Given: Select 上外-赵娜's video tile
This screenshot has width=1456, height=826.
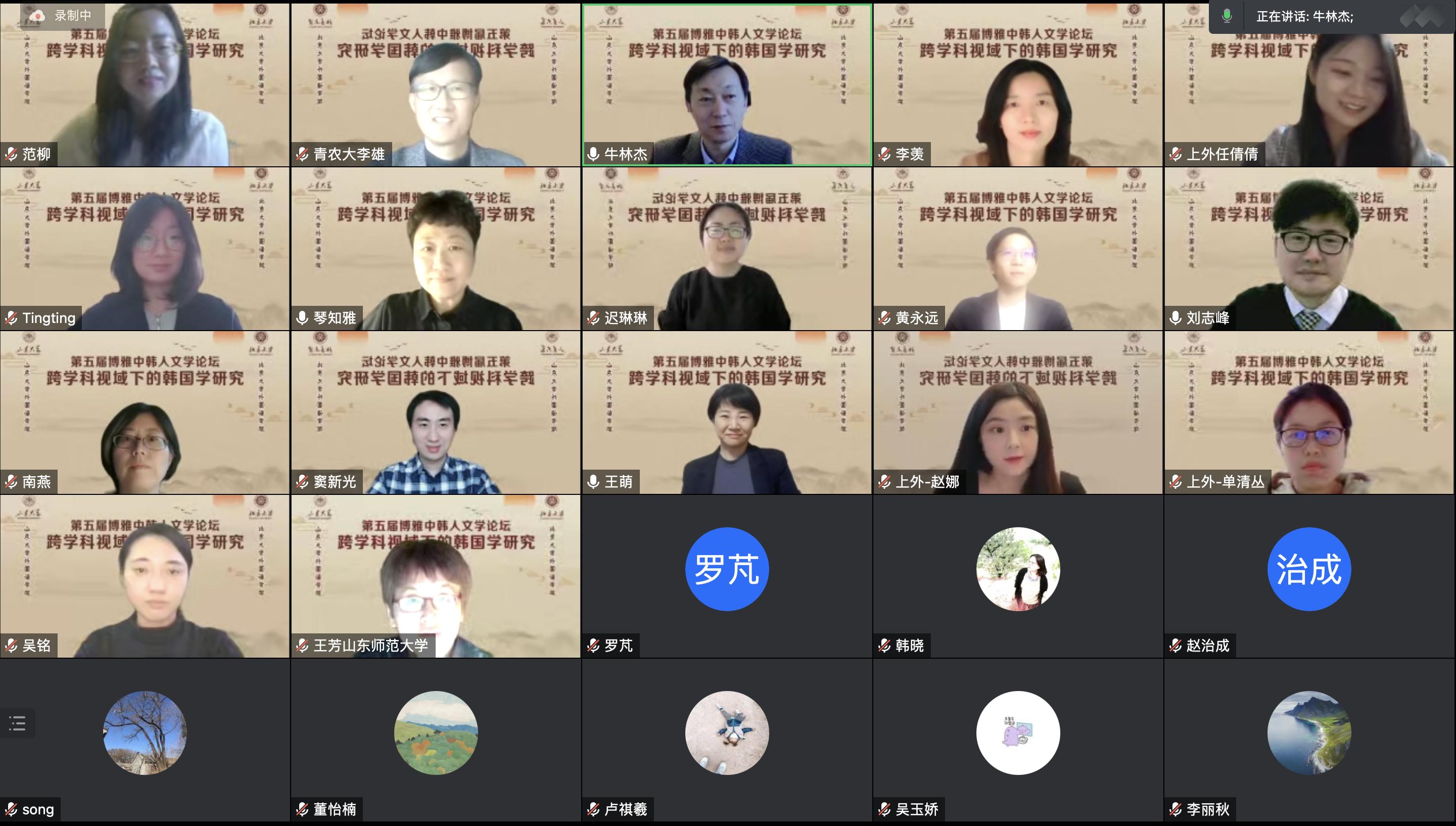Looking at the screenshot, I should [x=1018, y=412].
